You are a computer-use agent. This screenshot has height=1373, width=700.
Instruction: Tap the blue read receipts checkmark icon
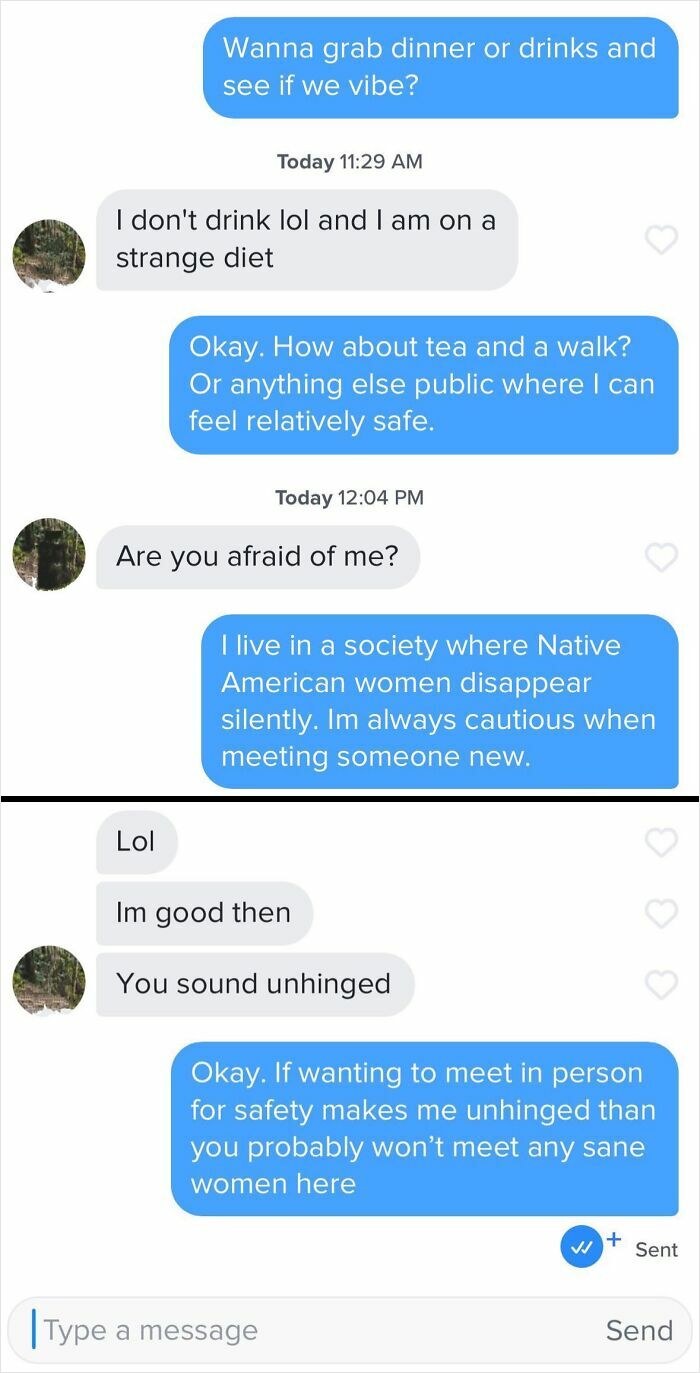coord(582,1247)
